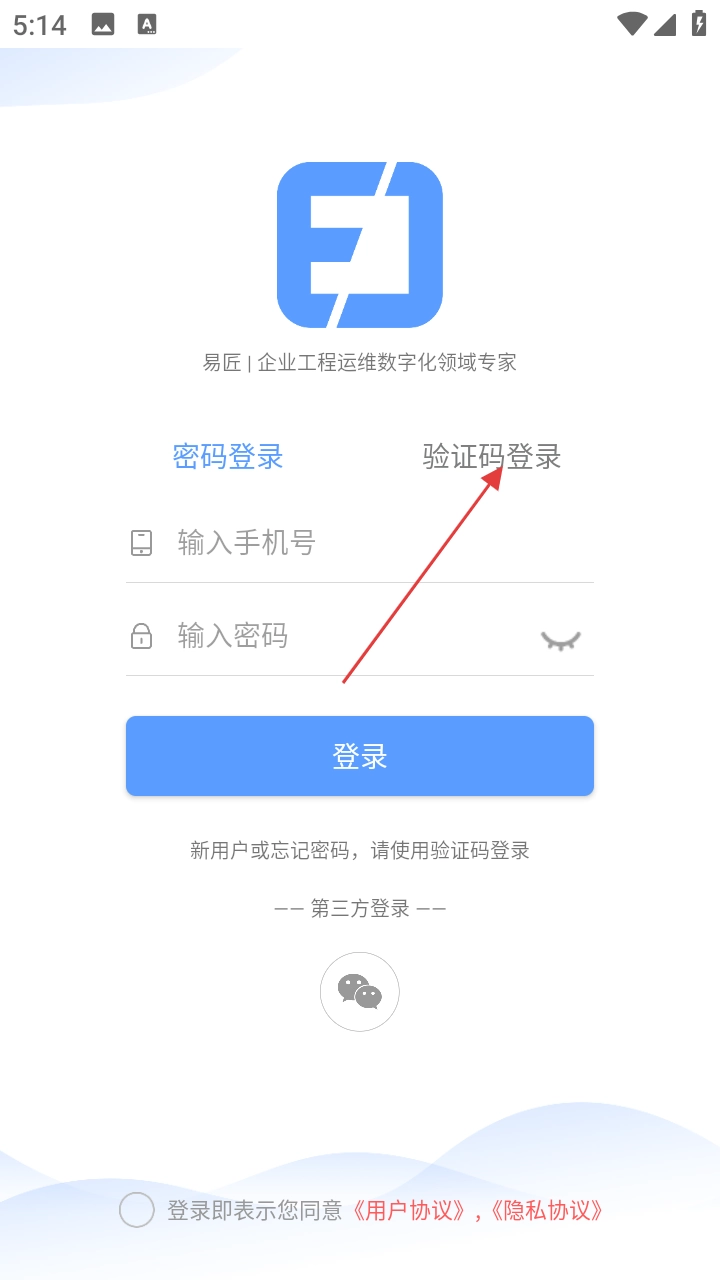Select the 密码登录 tab
The image size is (720, 1280).
click(x=228, y=457)
